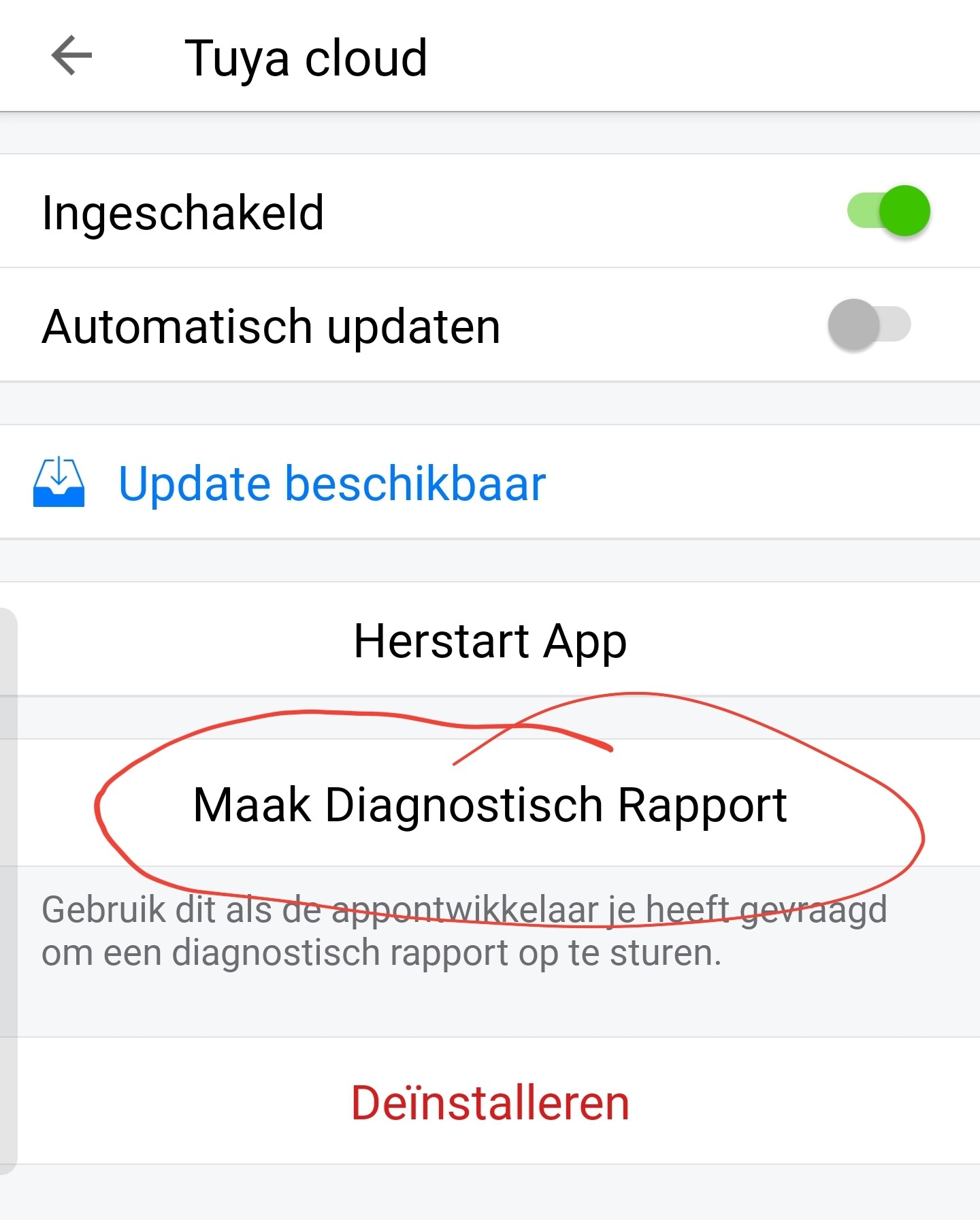This screenshot has width=980, height=1220.
Task: Enable Automatisch updaten switch
Action: [869, 325]
